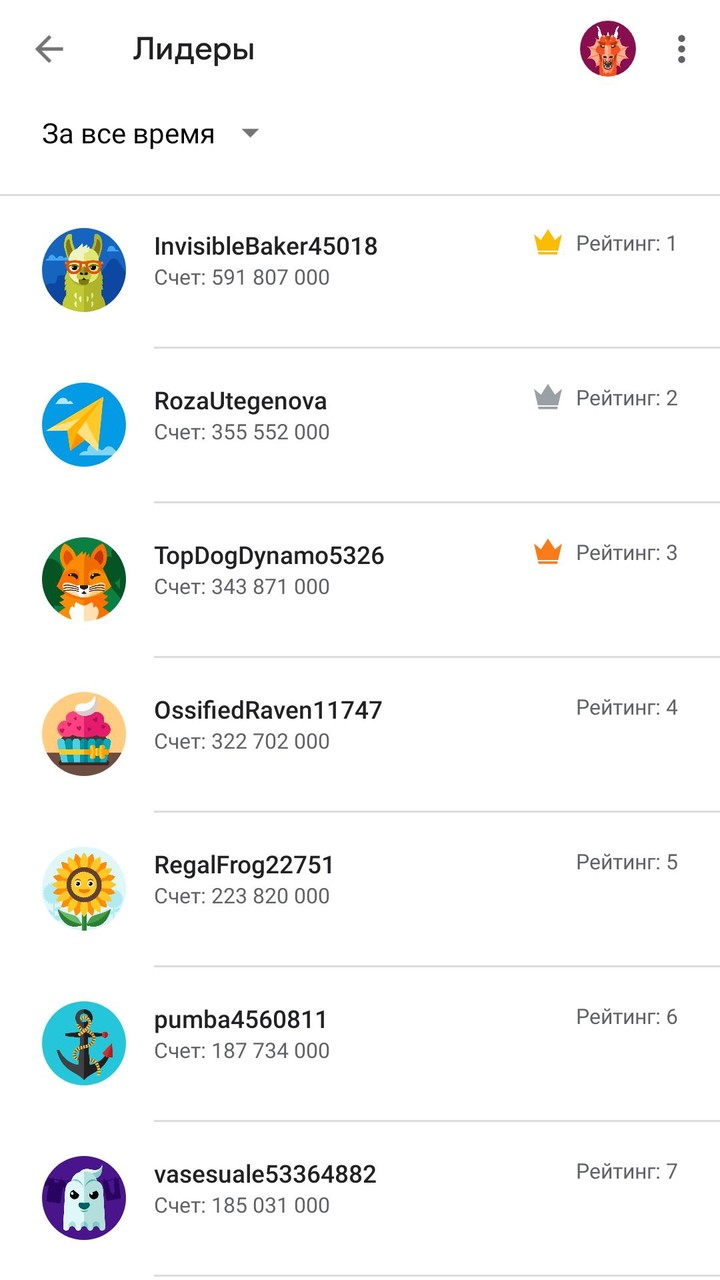720x1280 pixels.
Task: Tap the bronze crown next to TopDogDynamo5326
Action: point(547,550)
